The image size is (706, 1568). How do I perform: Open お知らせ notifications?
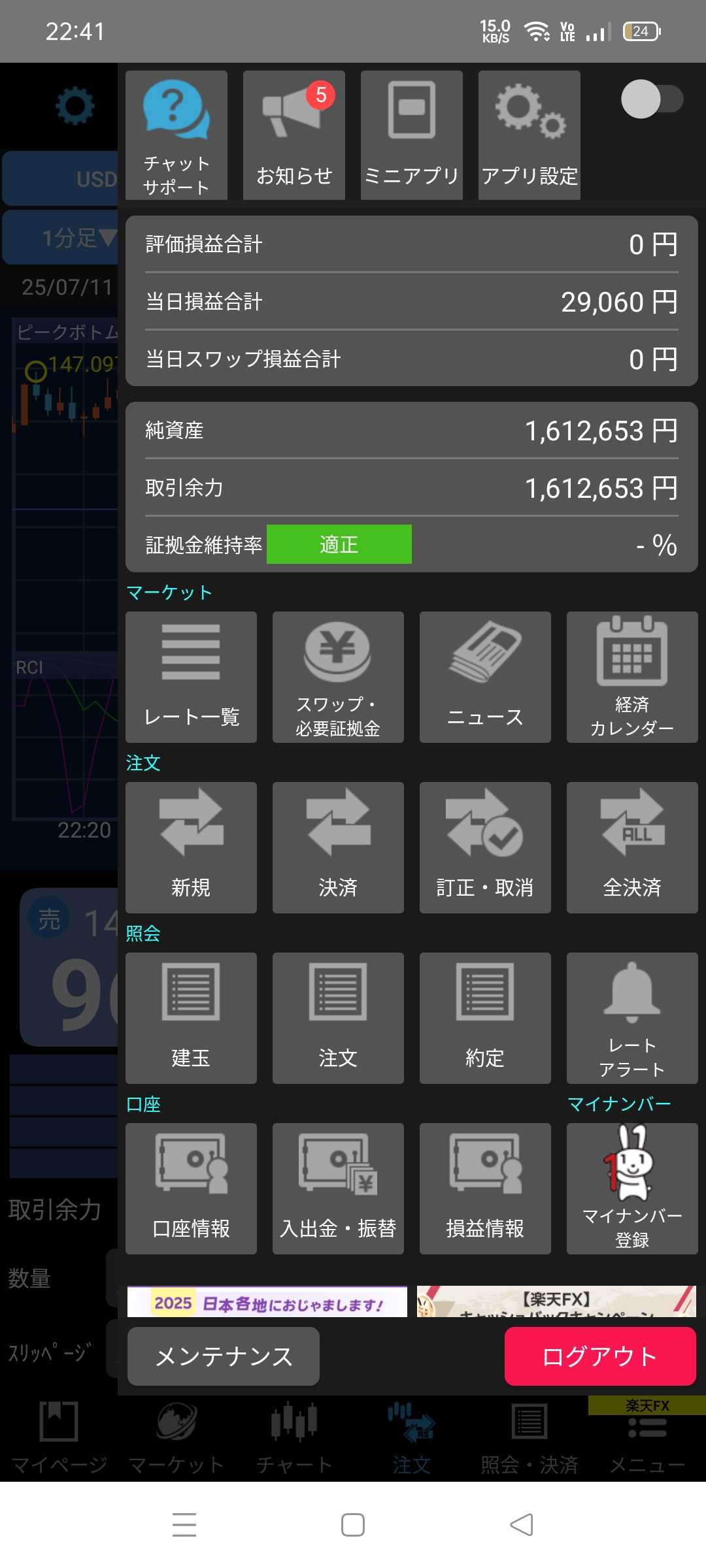point(294,135)
